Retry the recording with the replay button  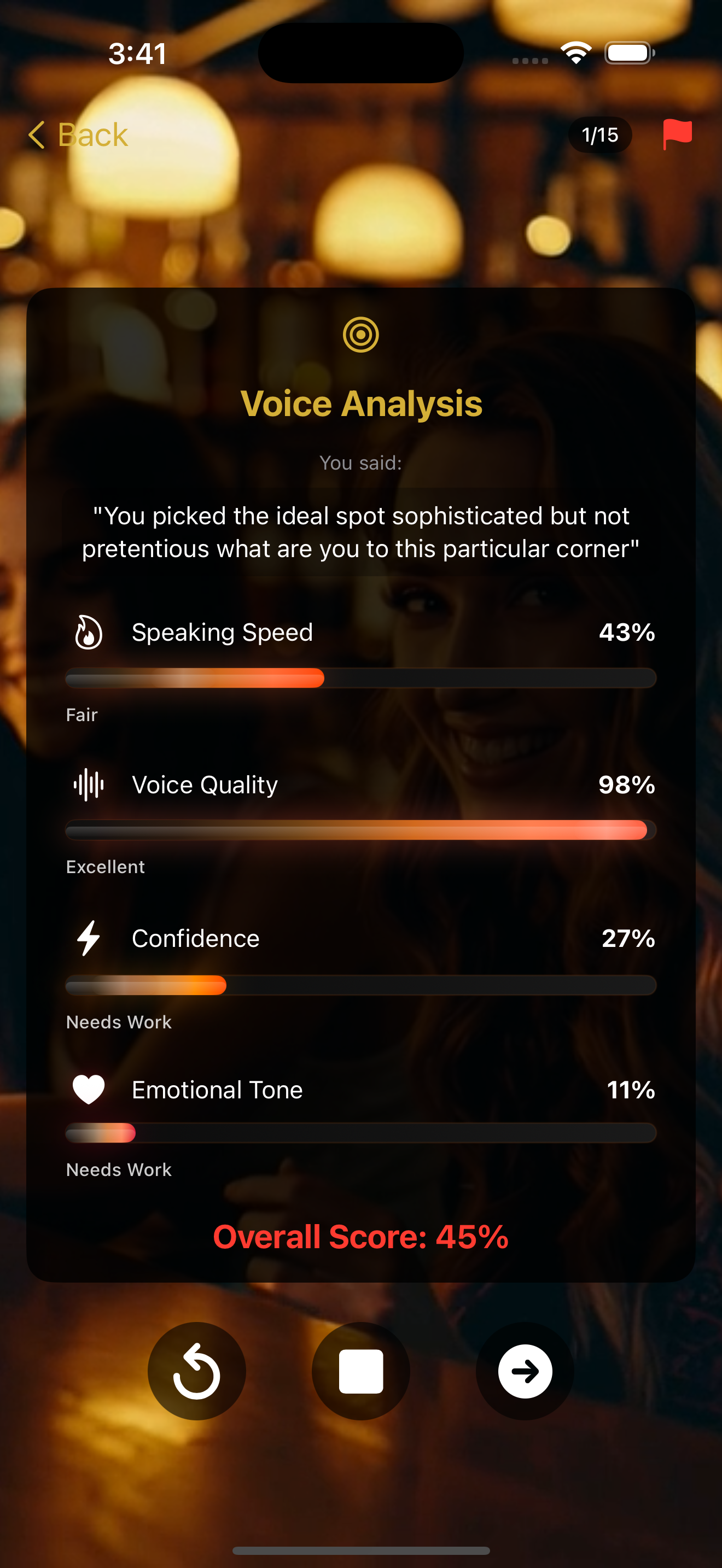(x=196, y=1371)
